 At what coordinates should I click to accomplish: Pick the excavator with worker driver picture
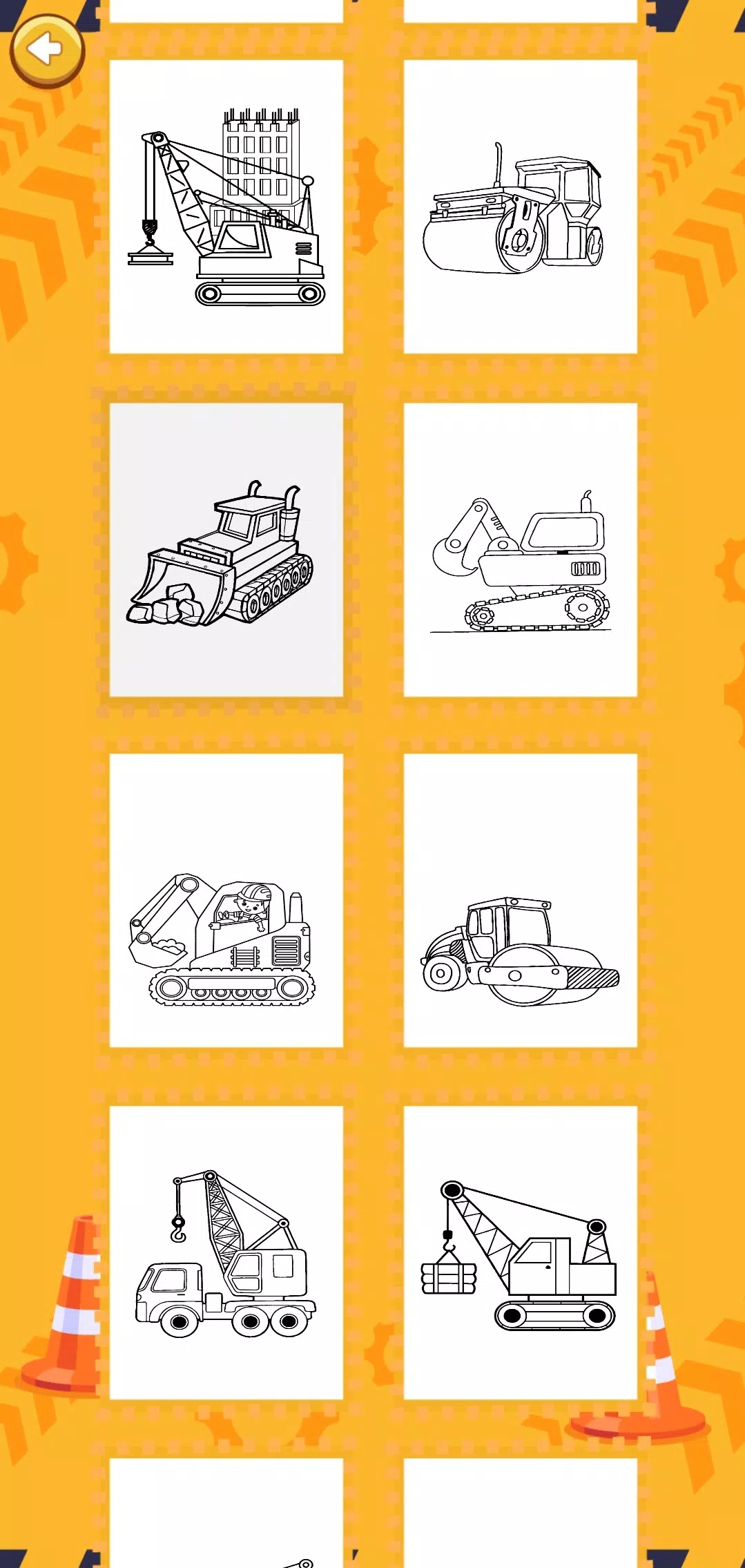[226, 900]
